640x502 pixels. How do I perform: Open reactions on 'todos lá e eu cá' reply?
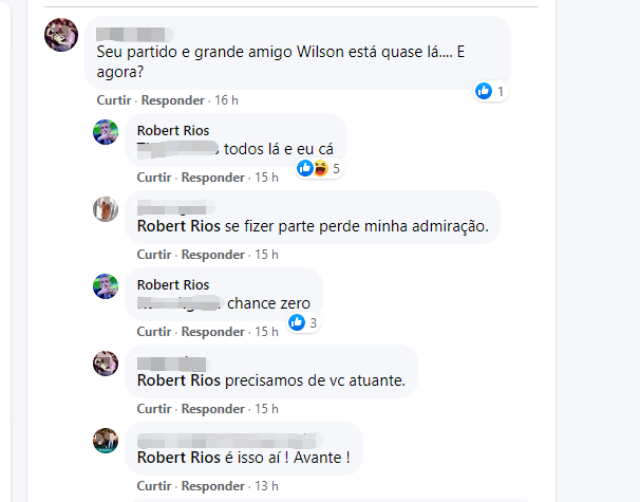pyautogui.click(x=320, y=168)
